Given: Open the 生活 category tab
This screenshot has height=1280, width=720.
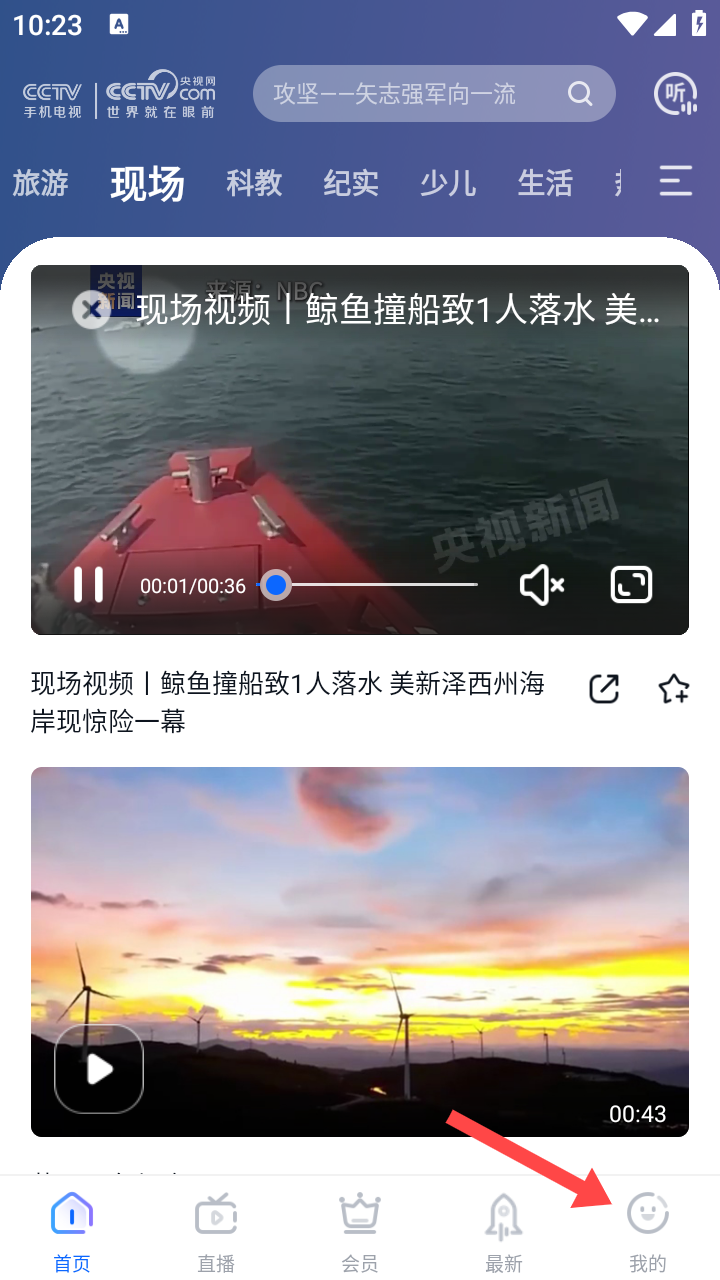Looking at the screenshot, I should point(545,183).
